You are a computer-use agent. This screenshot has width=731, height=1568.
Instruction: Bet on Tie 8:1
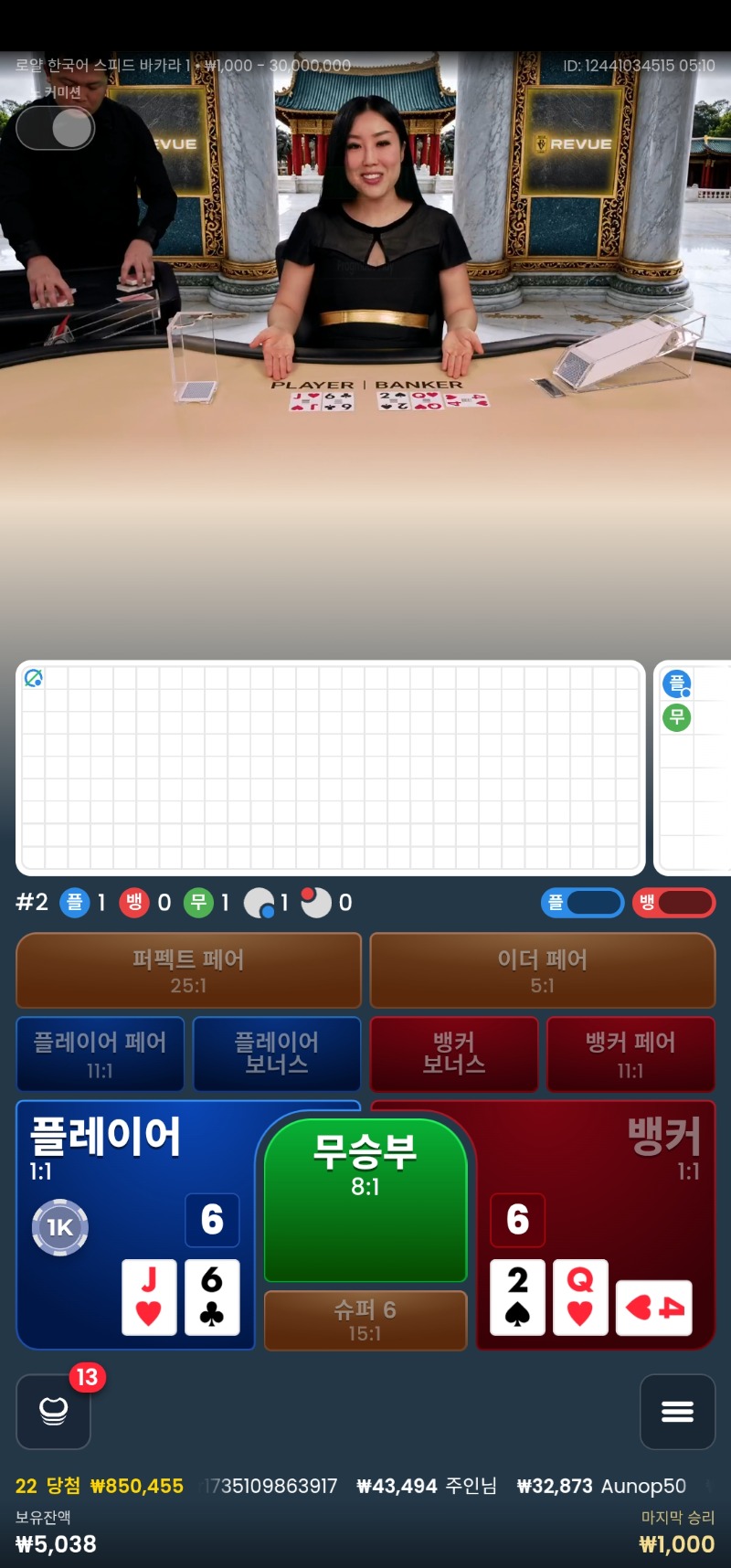pyautogui.click(x=365, y=1197)
